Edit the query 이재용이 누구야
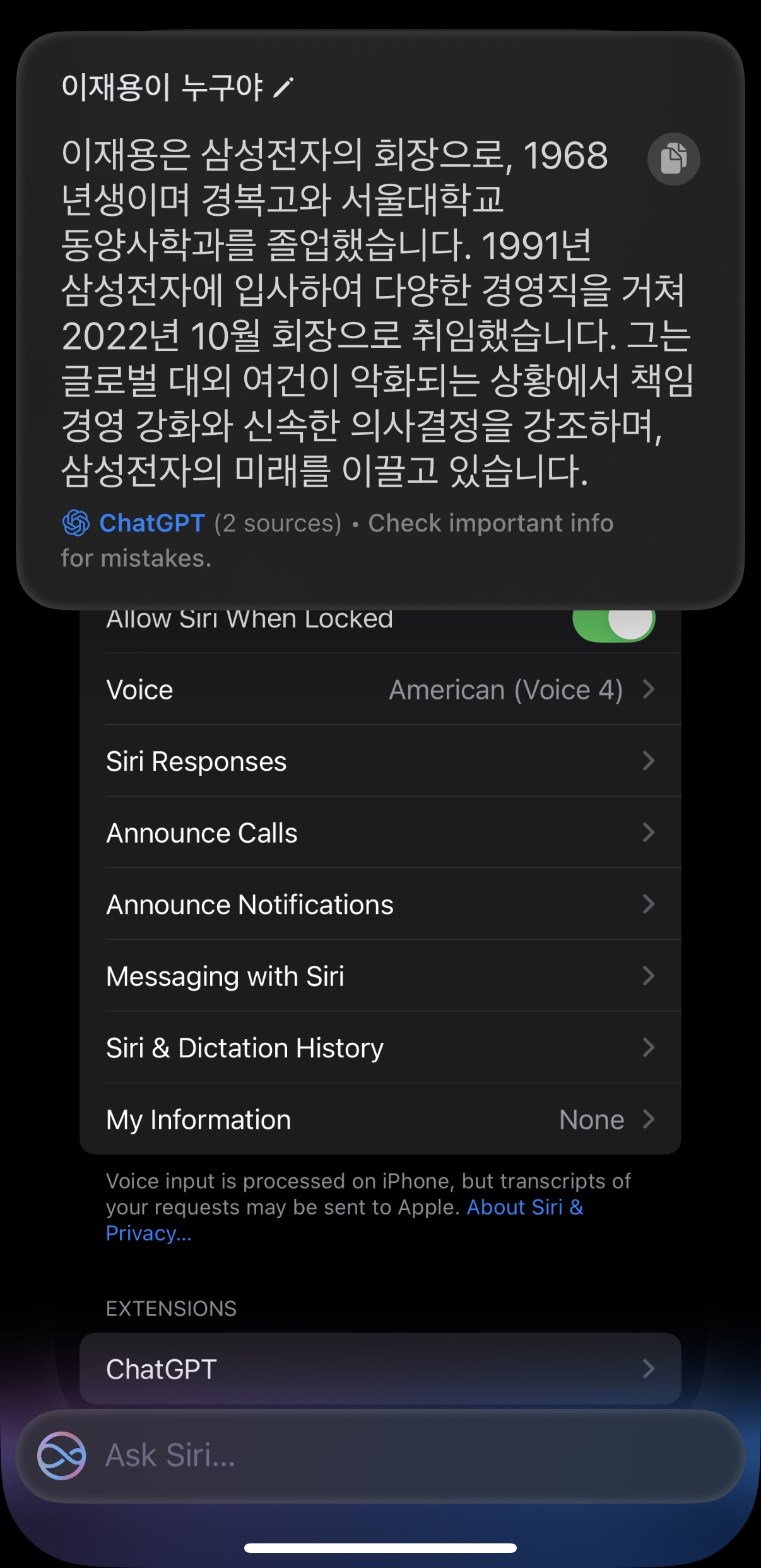761x1568 pixels. click(283, 88)
